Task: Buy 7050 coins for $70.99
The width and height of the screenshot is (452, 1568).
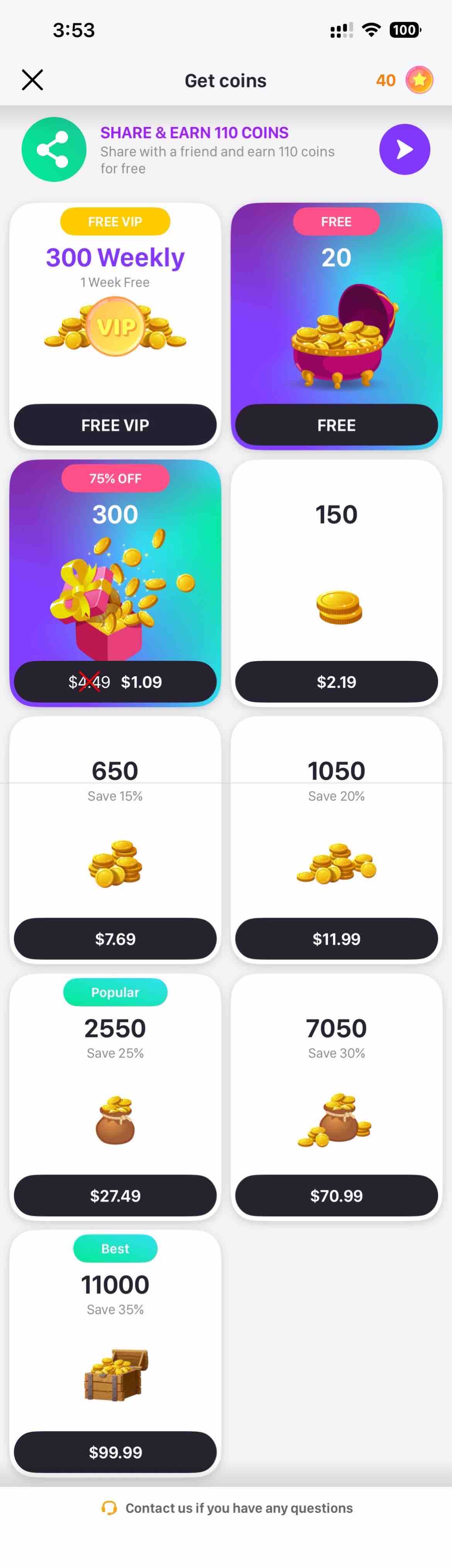Action: click(x=336, y=1195)
